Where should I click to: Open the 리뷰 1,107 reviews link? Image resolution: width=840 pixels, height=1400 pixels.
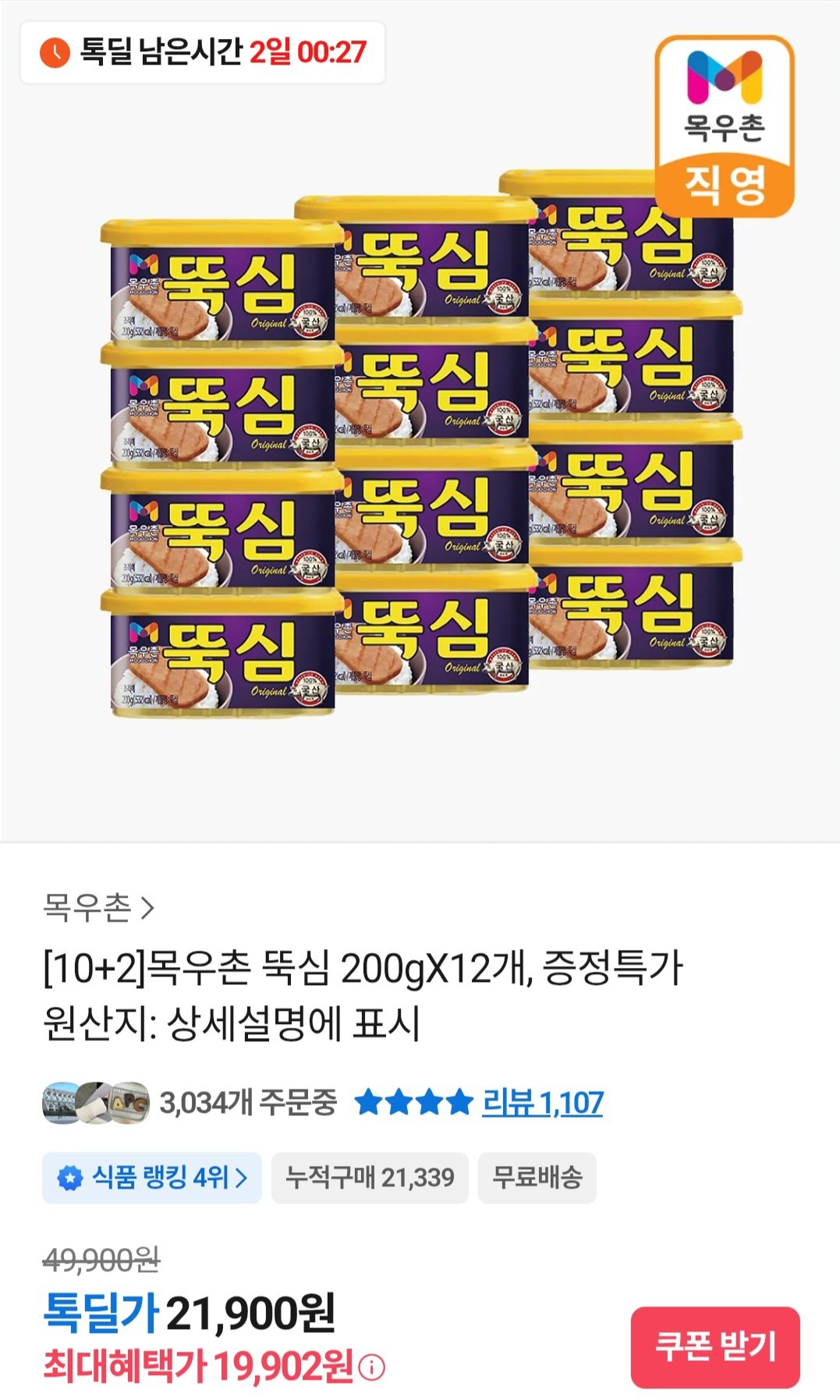(x=542, y=1103)
